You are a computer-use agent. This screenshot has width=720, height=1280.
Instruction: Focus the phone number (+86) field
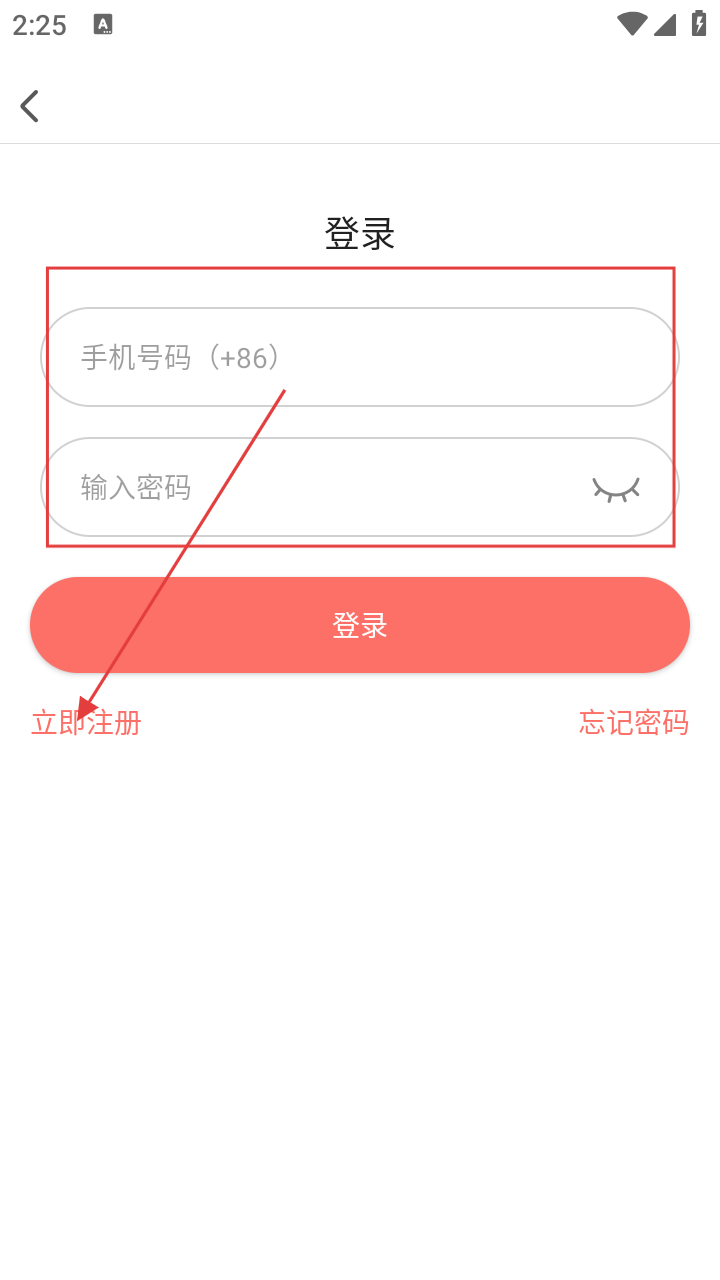[360, 357]
